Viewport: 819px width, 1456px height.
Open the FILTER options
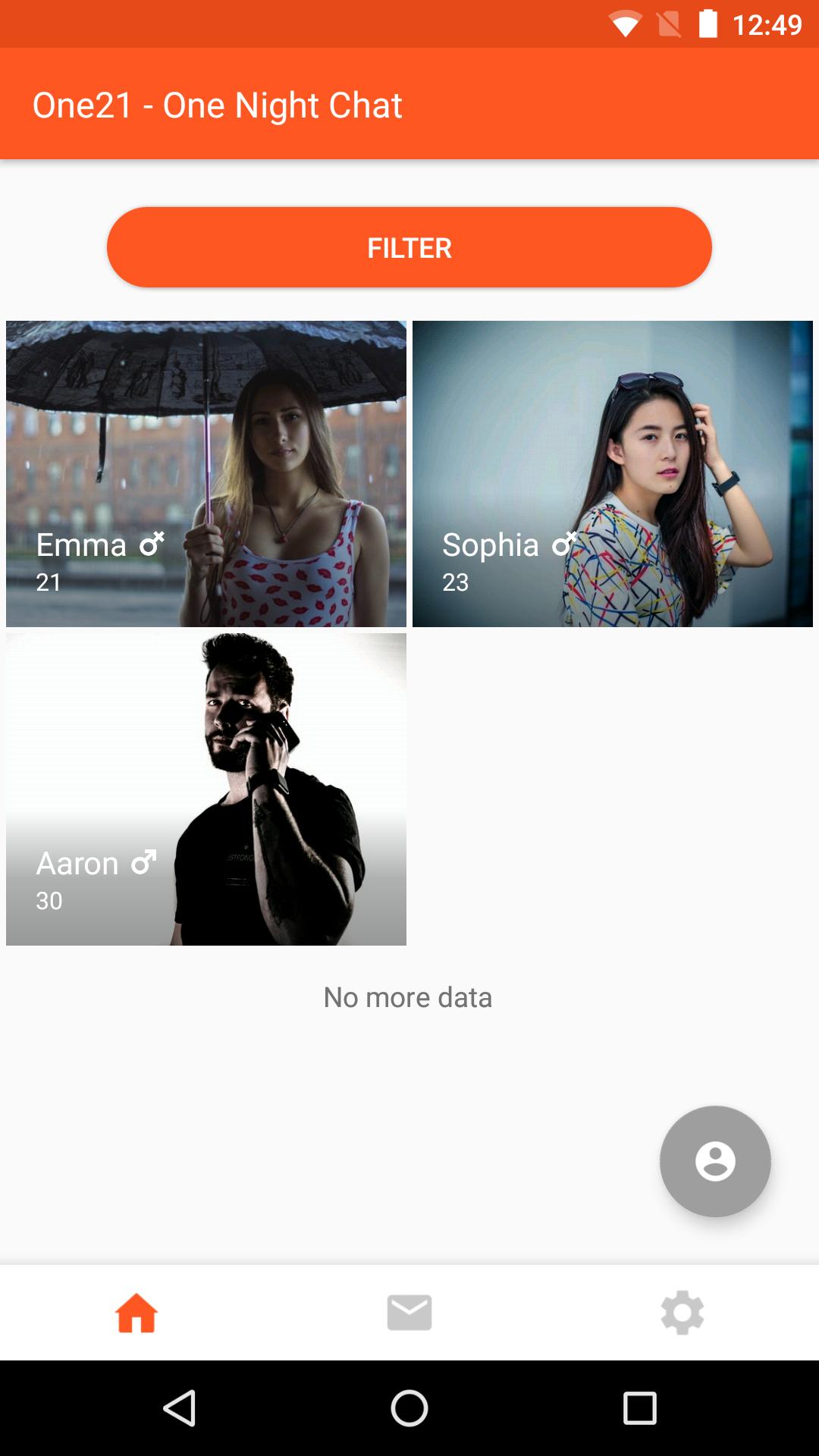pyautogui.click(x=409, y=247)
